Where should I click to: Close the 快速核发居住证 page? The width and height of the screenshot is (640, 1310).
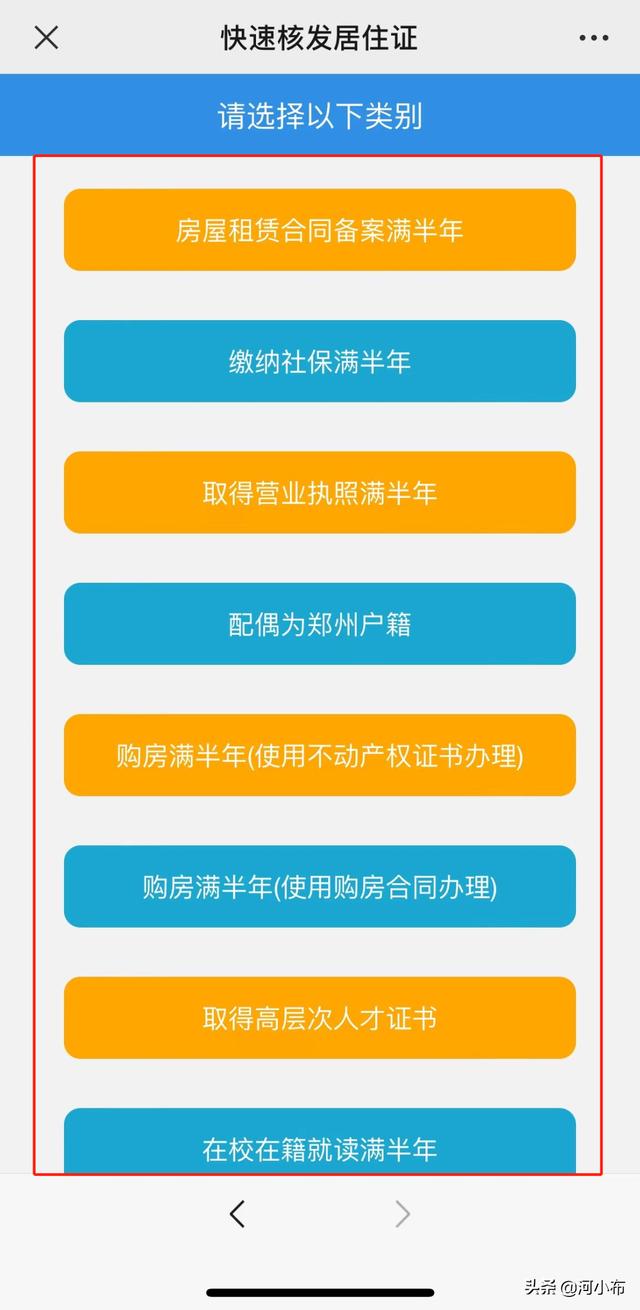click(x=46, y=38)
